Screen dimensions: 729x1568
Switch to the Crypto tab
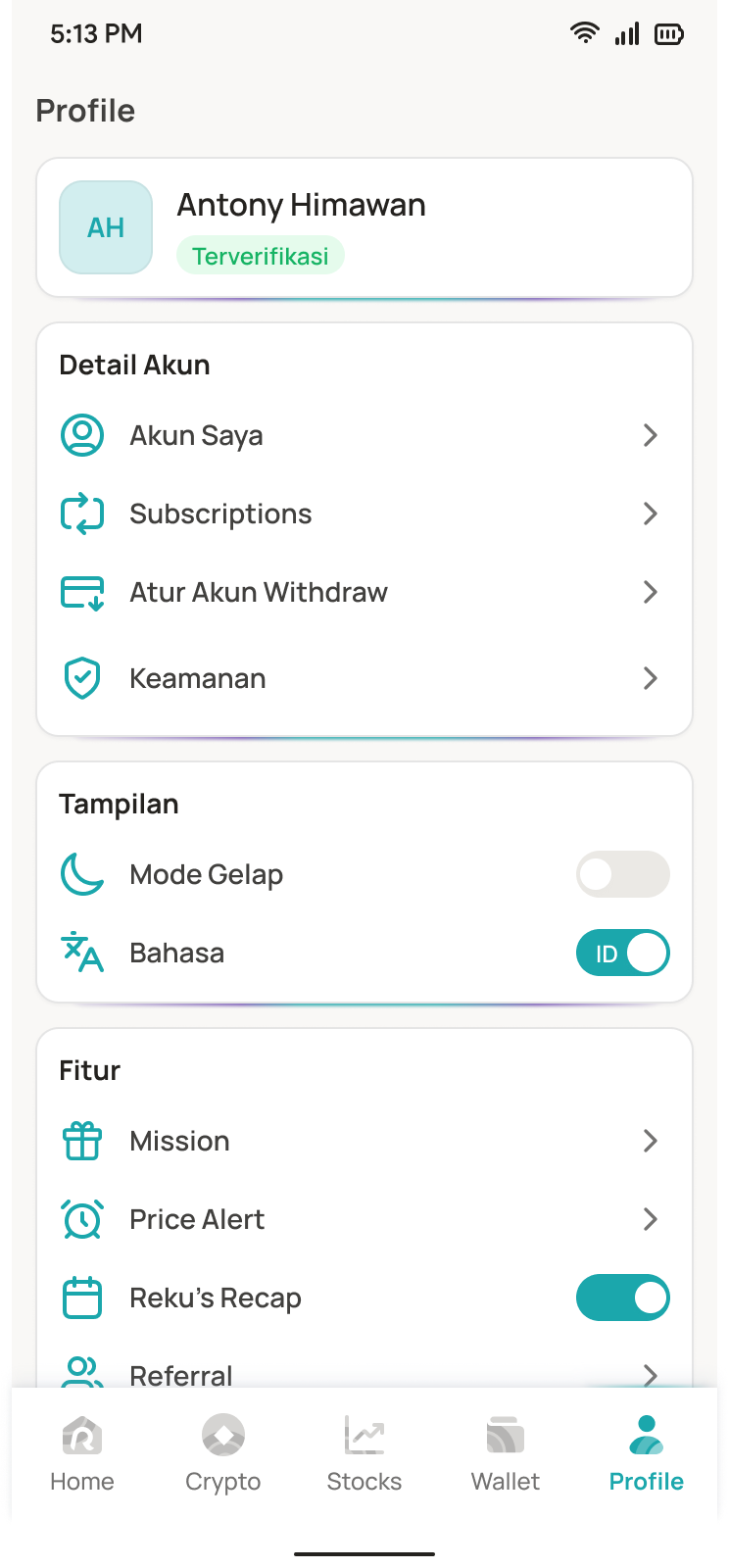click(x=223, y=1454)
